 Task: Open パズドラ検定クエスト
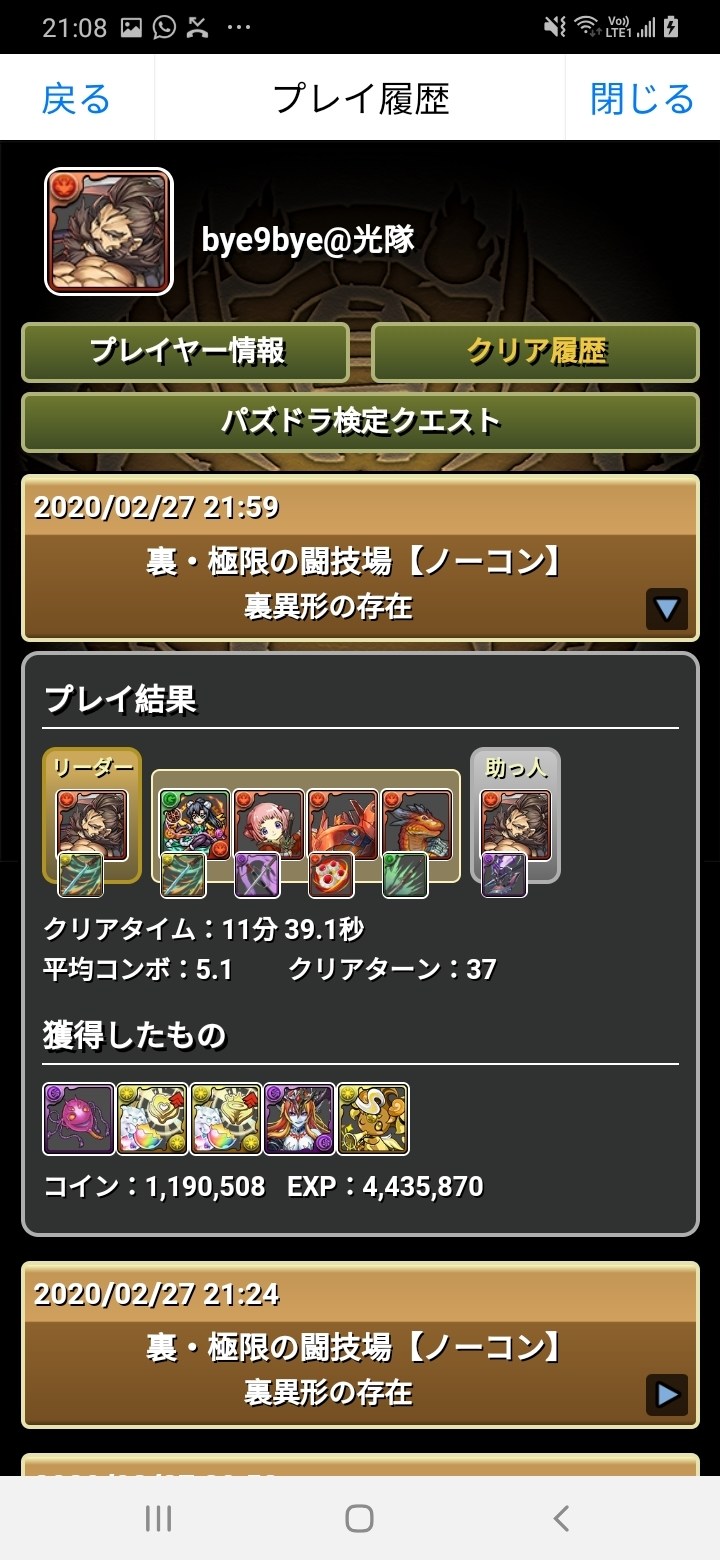360,422
